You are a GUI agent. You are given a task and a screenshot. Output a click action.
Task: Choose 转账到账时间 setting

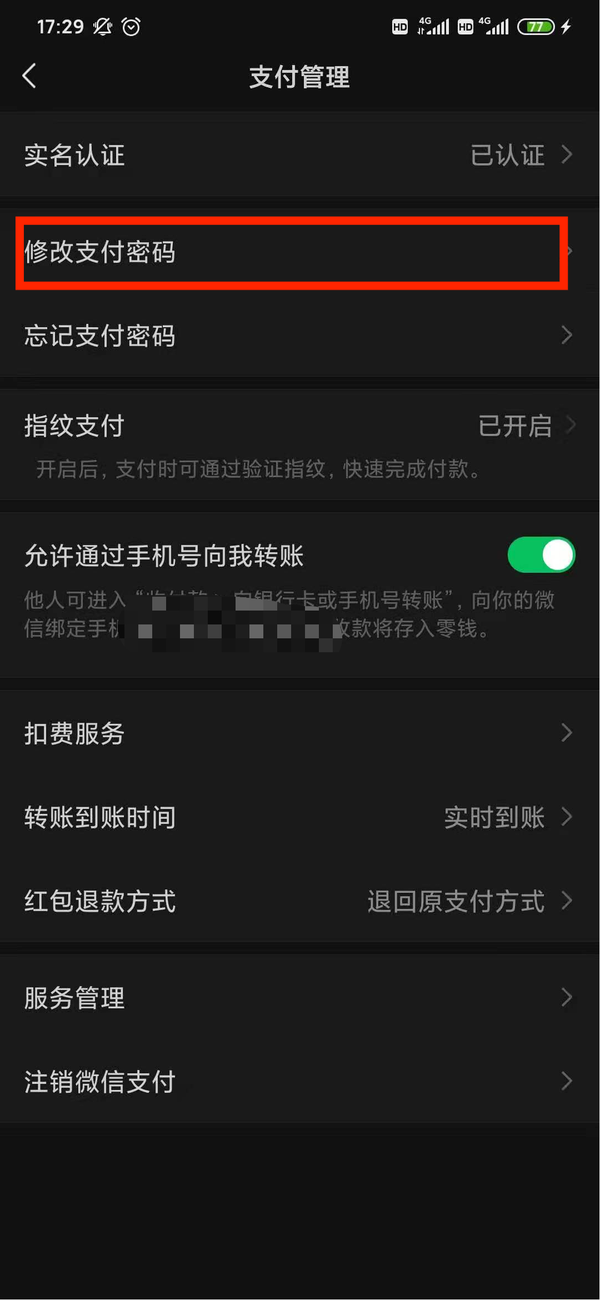[300, 817]
